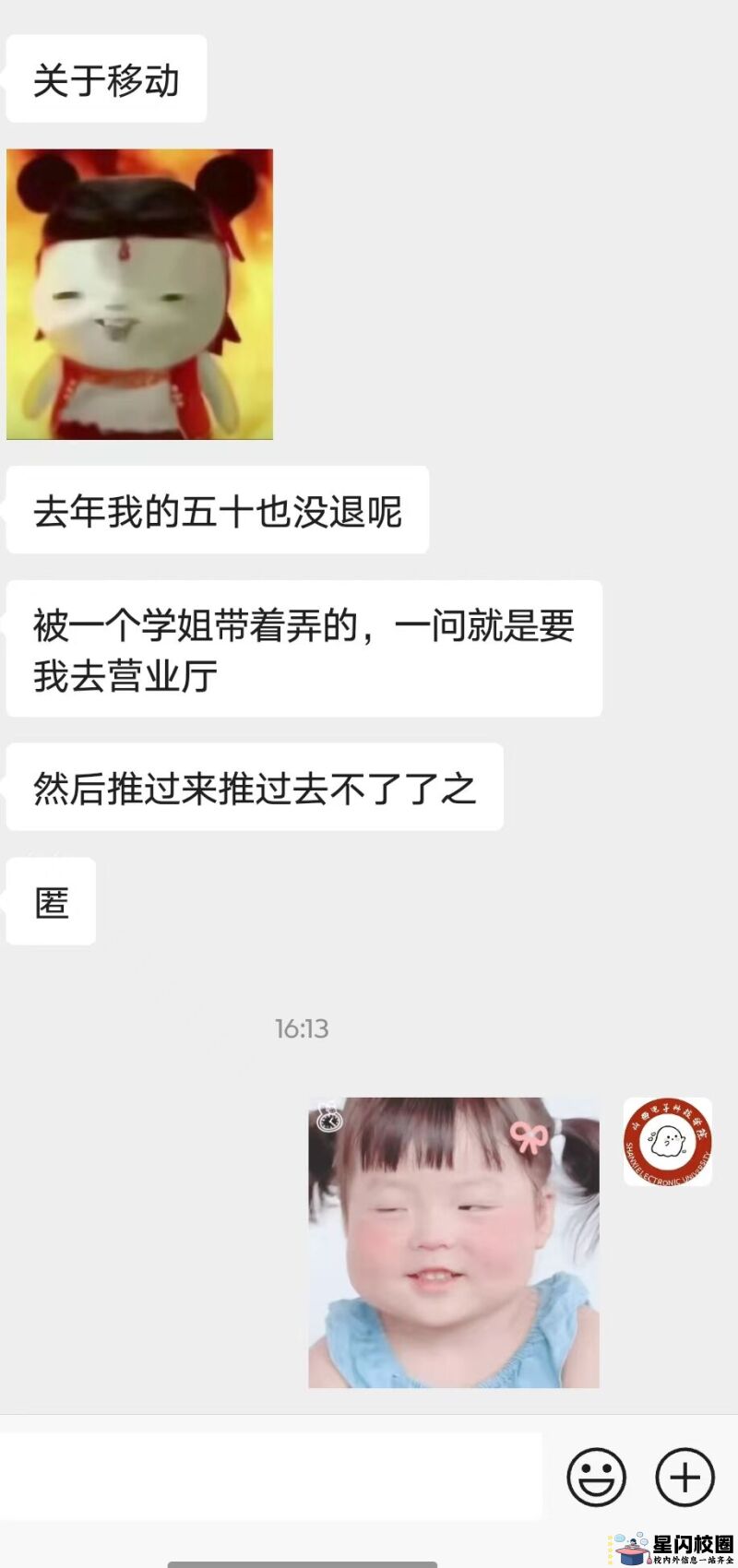
Task: Open the emoji picker
Action: pyautogui.click(x=596, y=1477)
